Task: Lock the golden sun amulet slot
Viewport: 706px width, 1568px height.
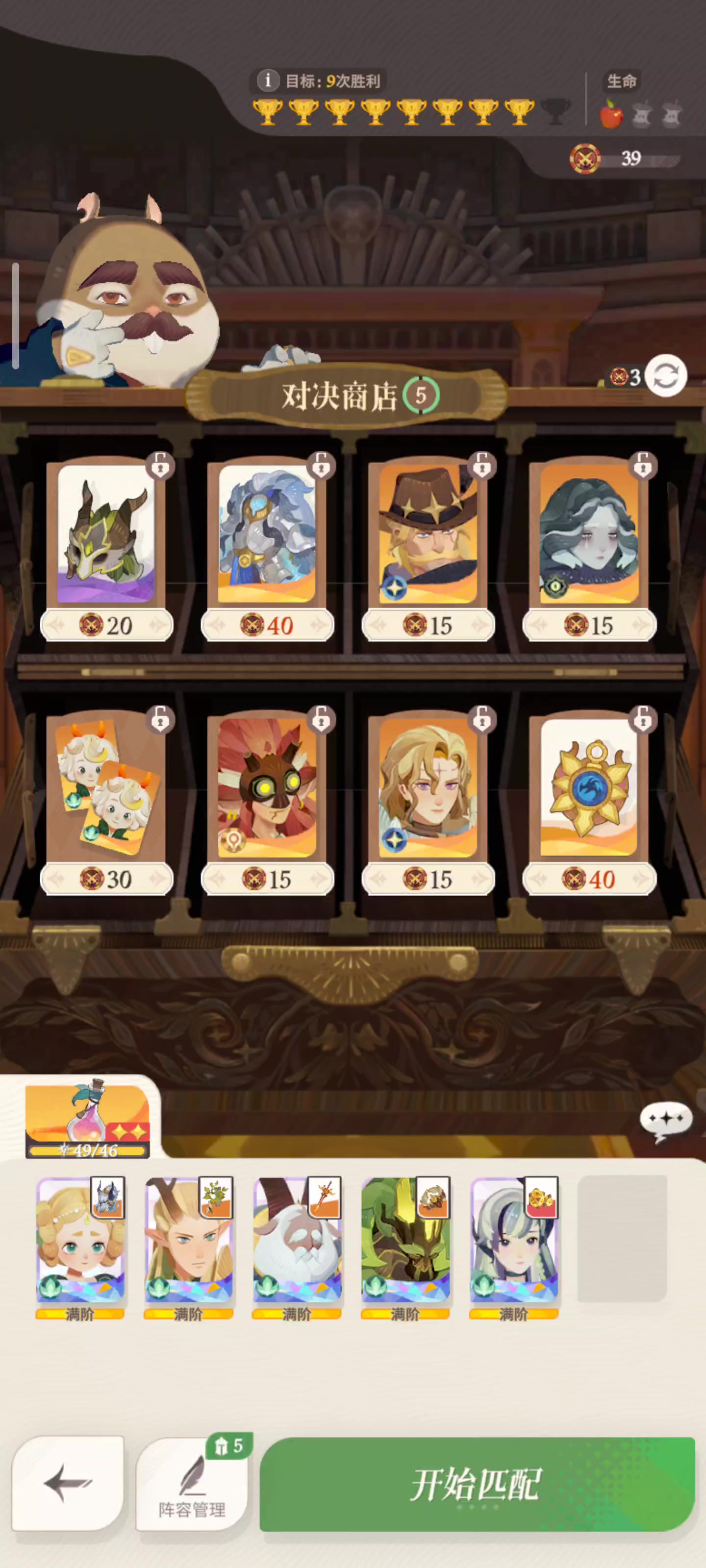Action: pyautogui.click(x=643, y=719)
